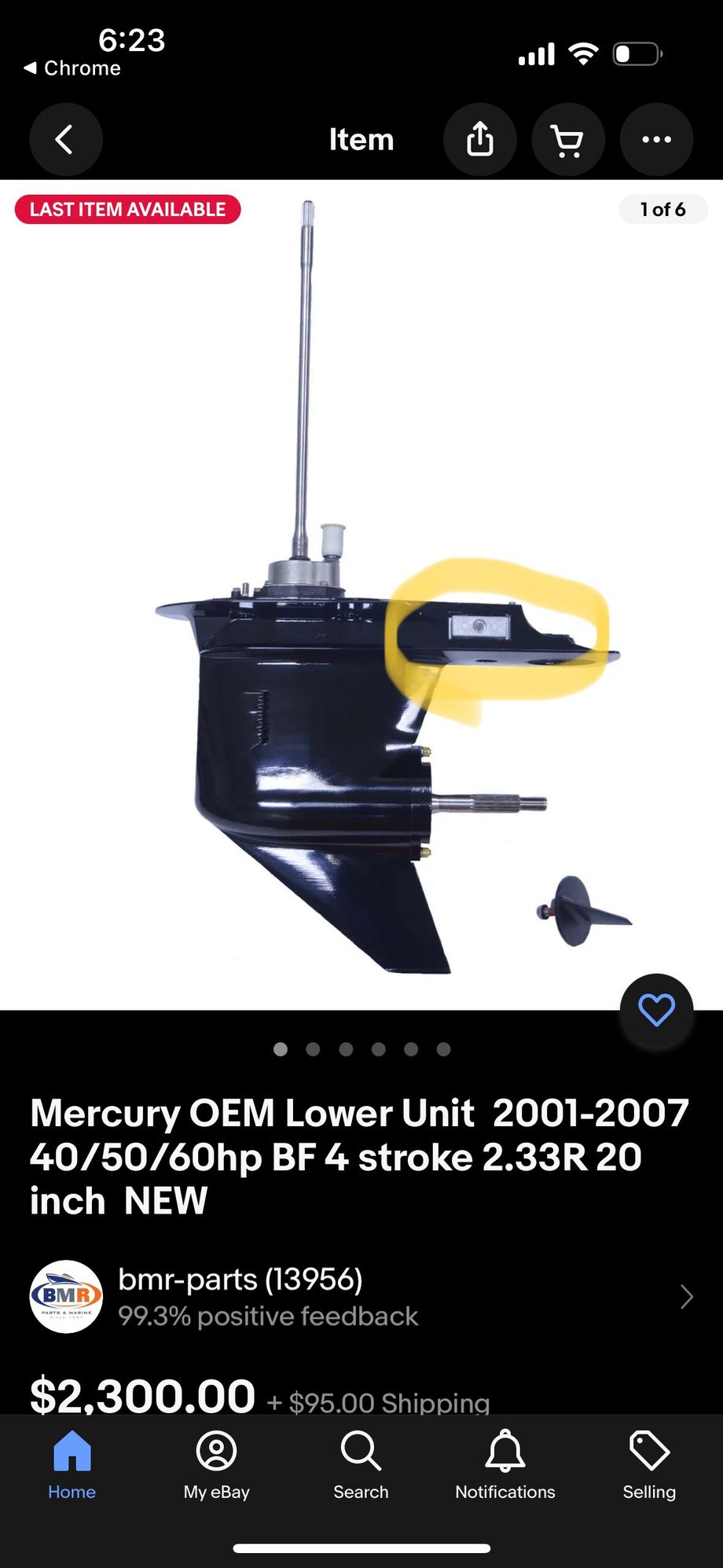
Task: Open the Notifications tab
Action: (x=505, y=1466)
